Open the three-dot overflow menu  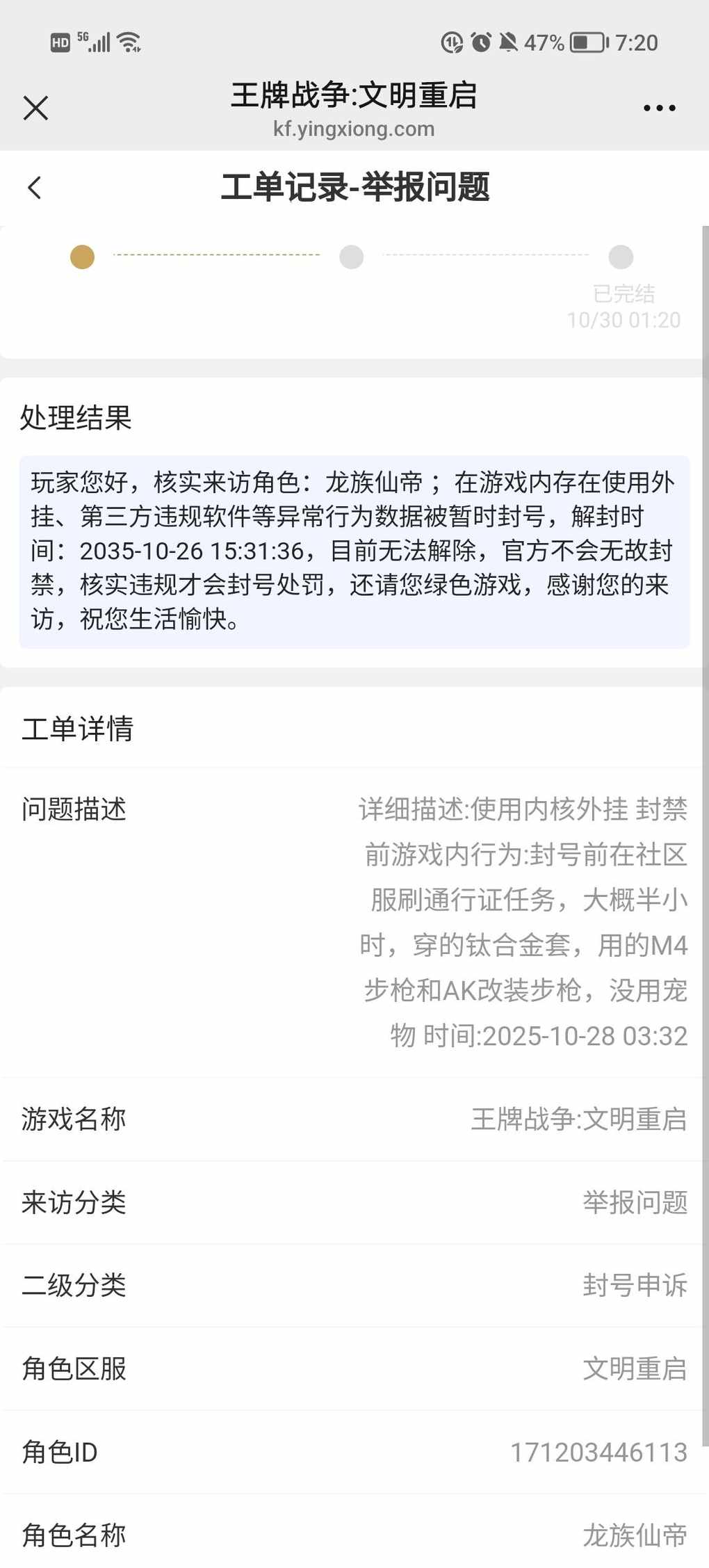[659, 108]
